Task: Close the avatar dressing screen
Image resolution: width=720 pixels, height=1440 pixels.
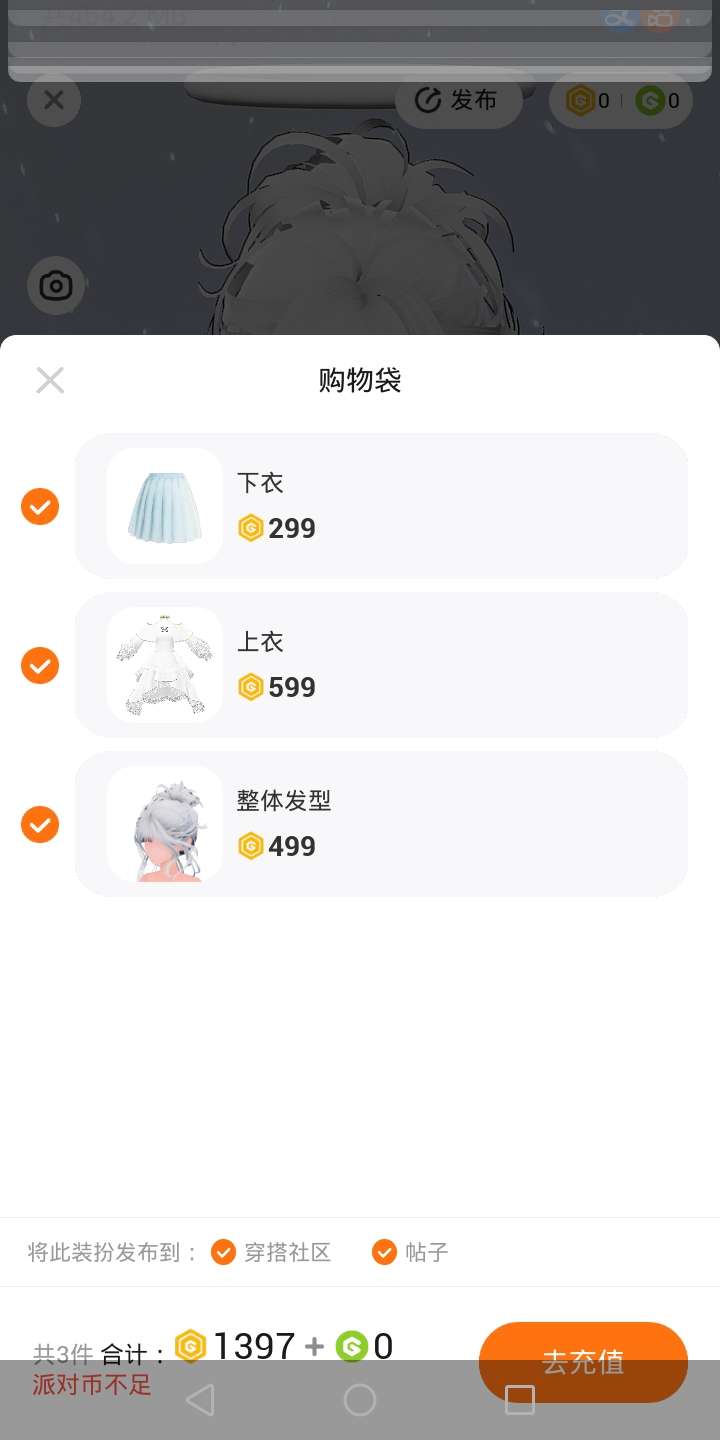Action: tap(54, 100)
